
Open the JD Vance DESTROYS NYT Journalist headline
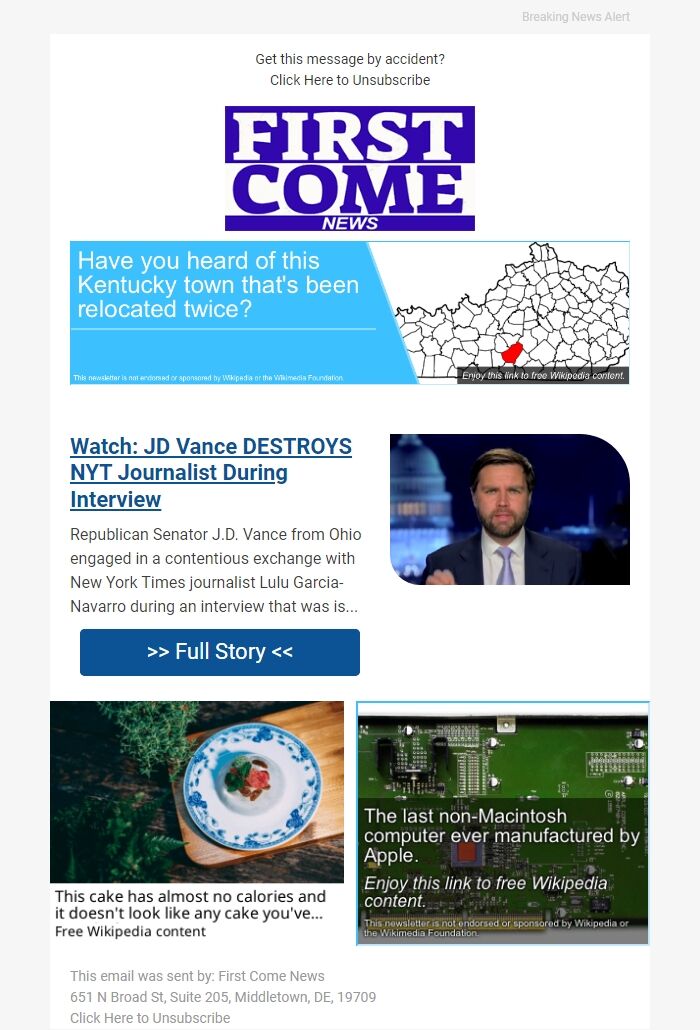(x=211, y=472)
